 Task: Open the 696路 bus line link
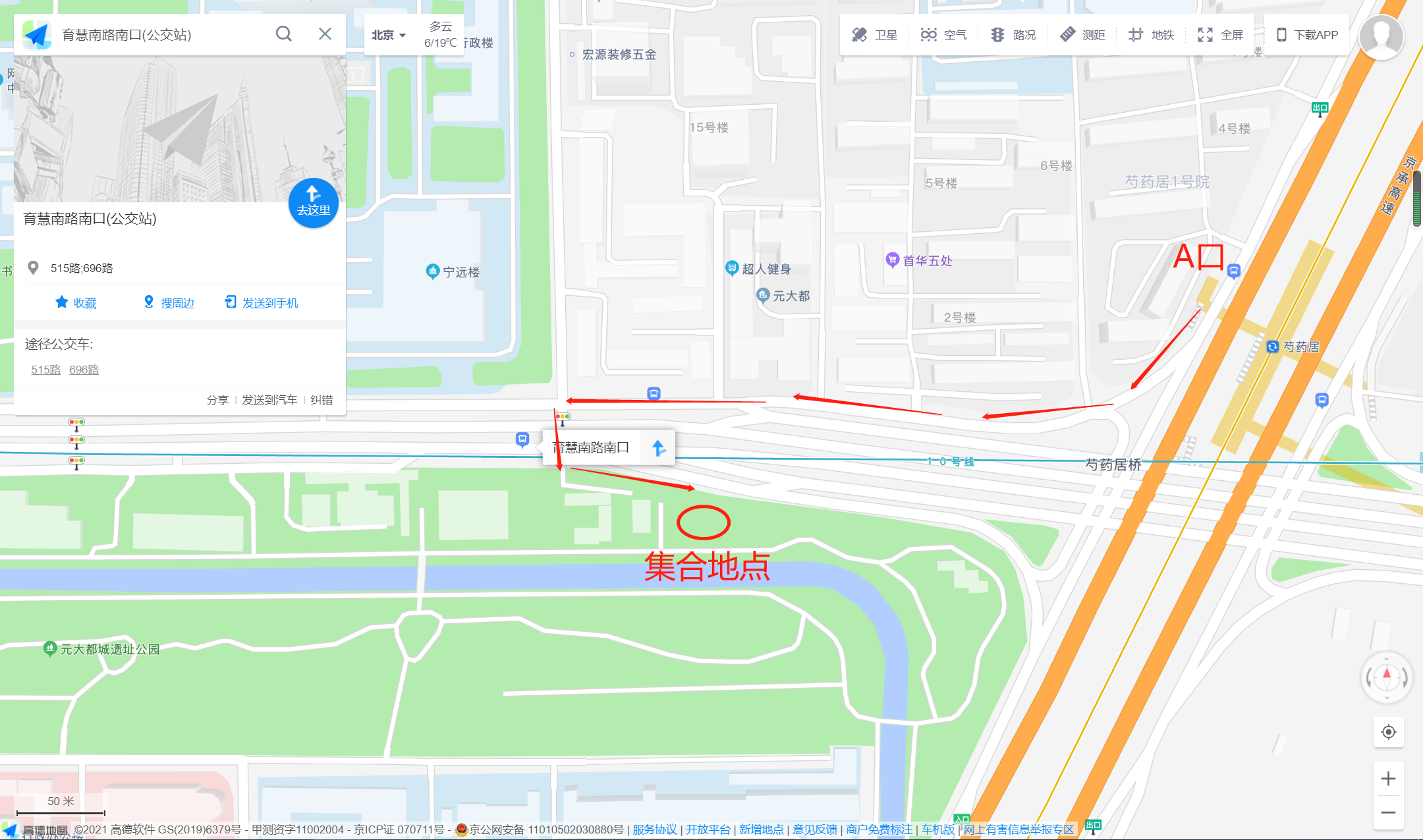84,370
